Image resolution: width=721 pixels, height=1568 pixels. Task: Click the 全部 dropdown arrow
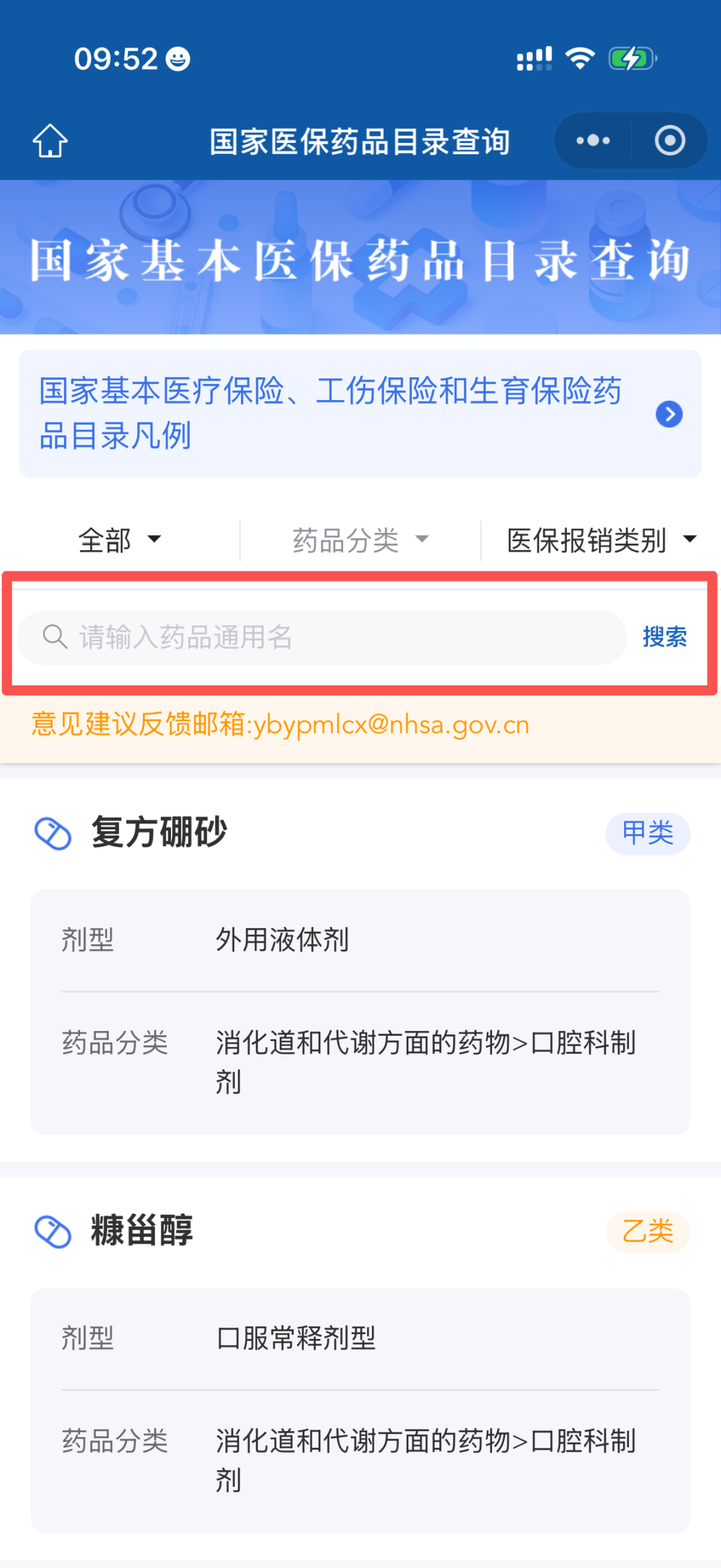154,539
